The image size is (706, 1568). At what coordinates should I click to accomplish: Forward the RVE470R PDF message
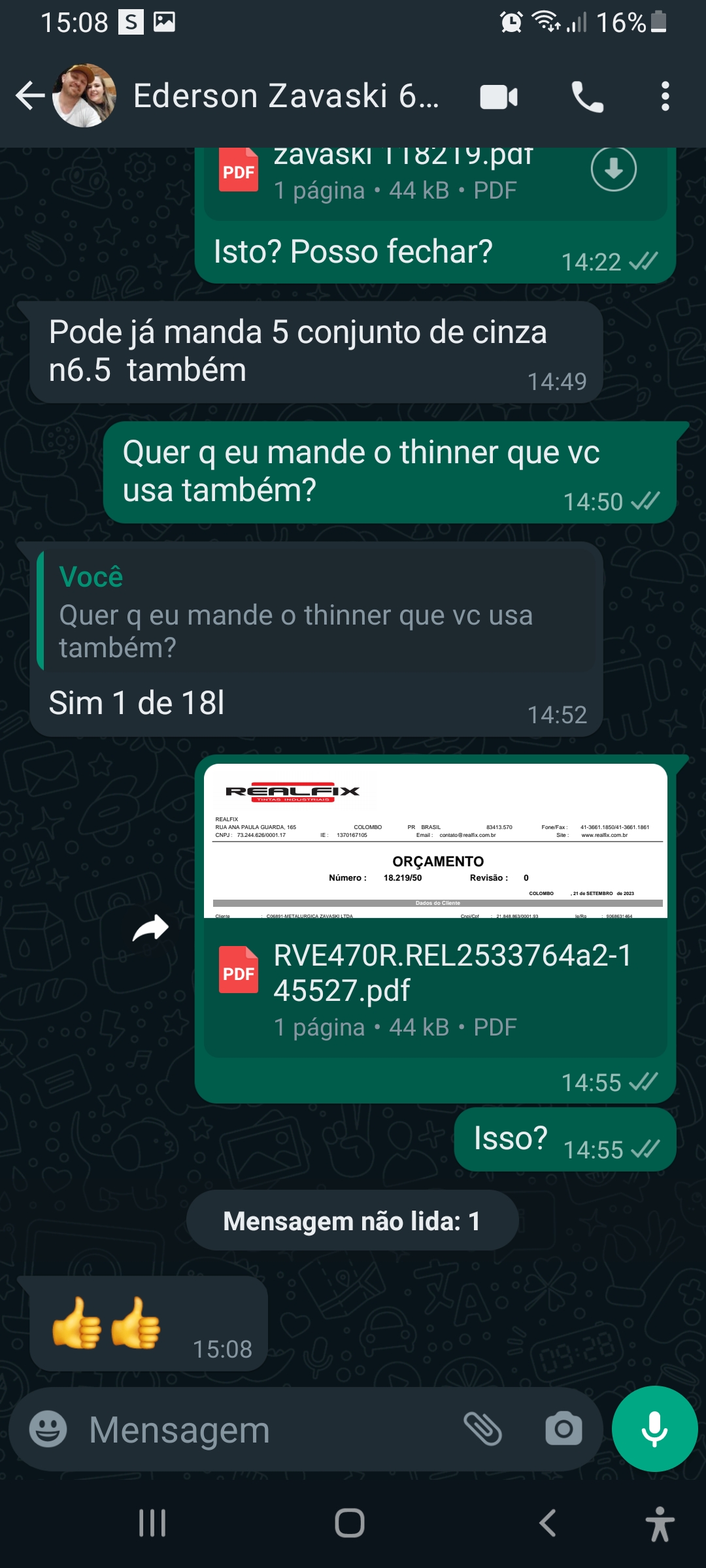151,928
